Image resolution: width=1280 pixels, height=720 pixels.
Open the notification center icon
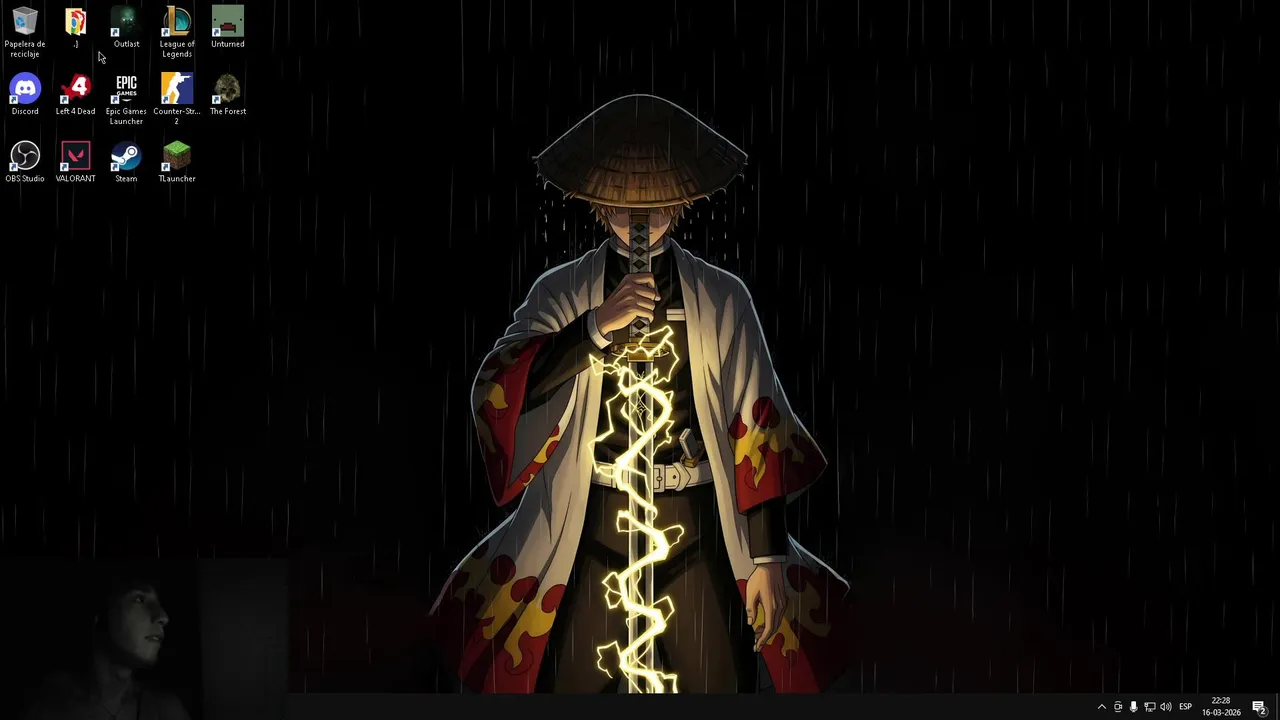[x=1259, y=707]
